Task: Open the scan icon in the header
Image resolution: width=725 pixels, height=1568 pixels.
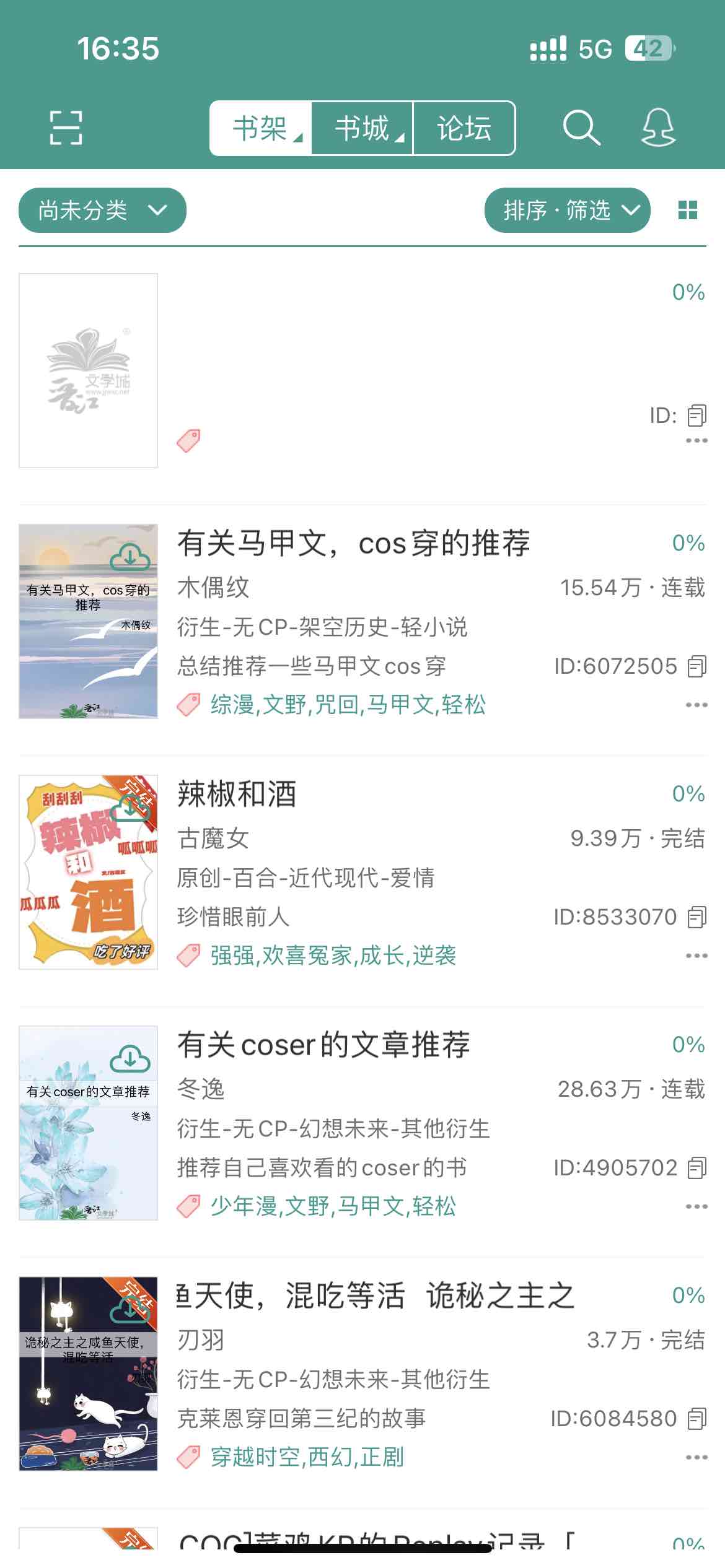Action: 66,128
